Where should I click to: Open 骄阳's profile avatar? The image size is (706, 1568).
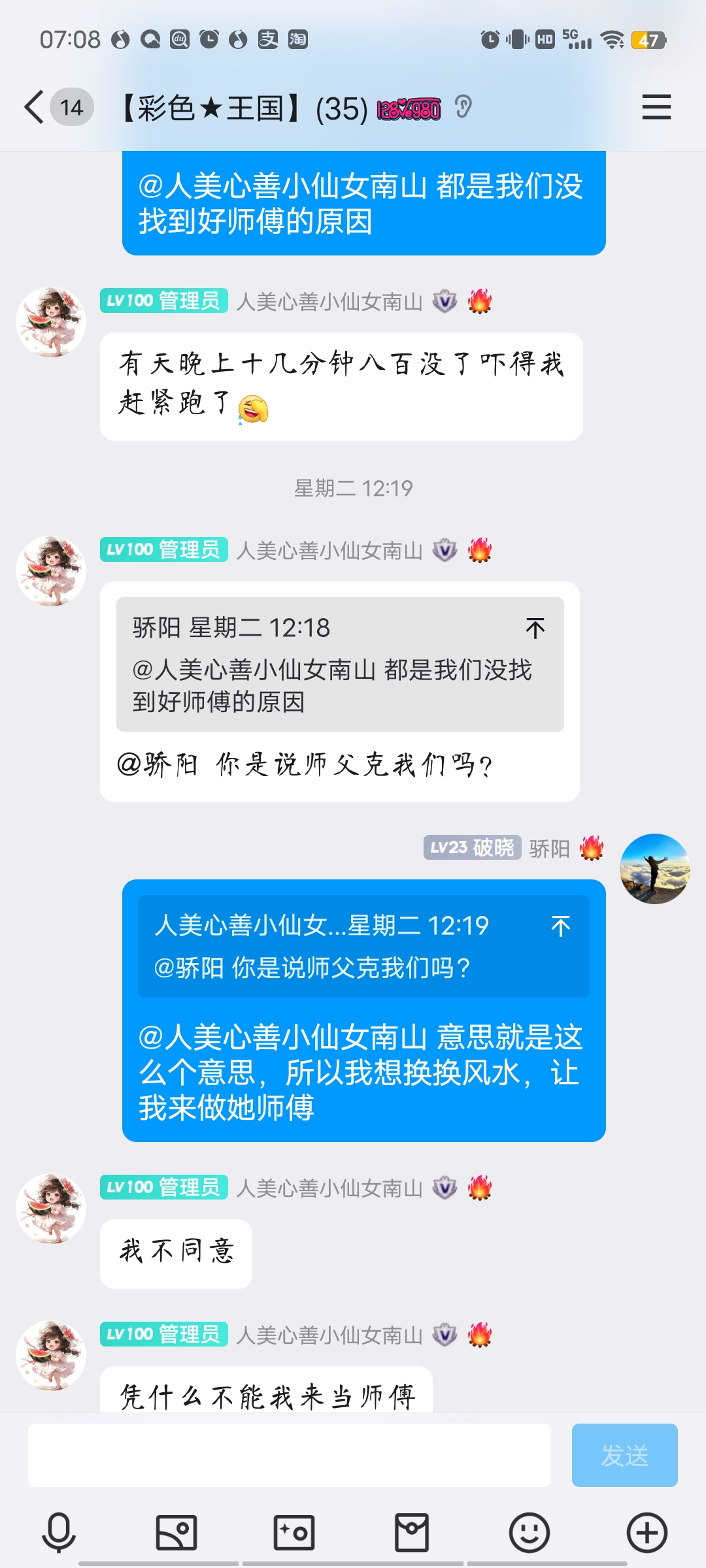[654, 869]
